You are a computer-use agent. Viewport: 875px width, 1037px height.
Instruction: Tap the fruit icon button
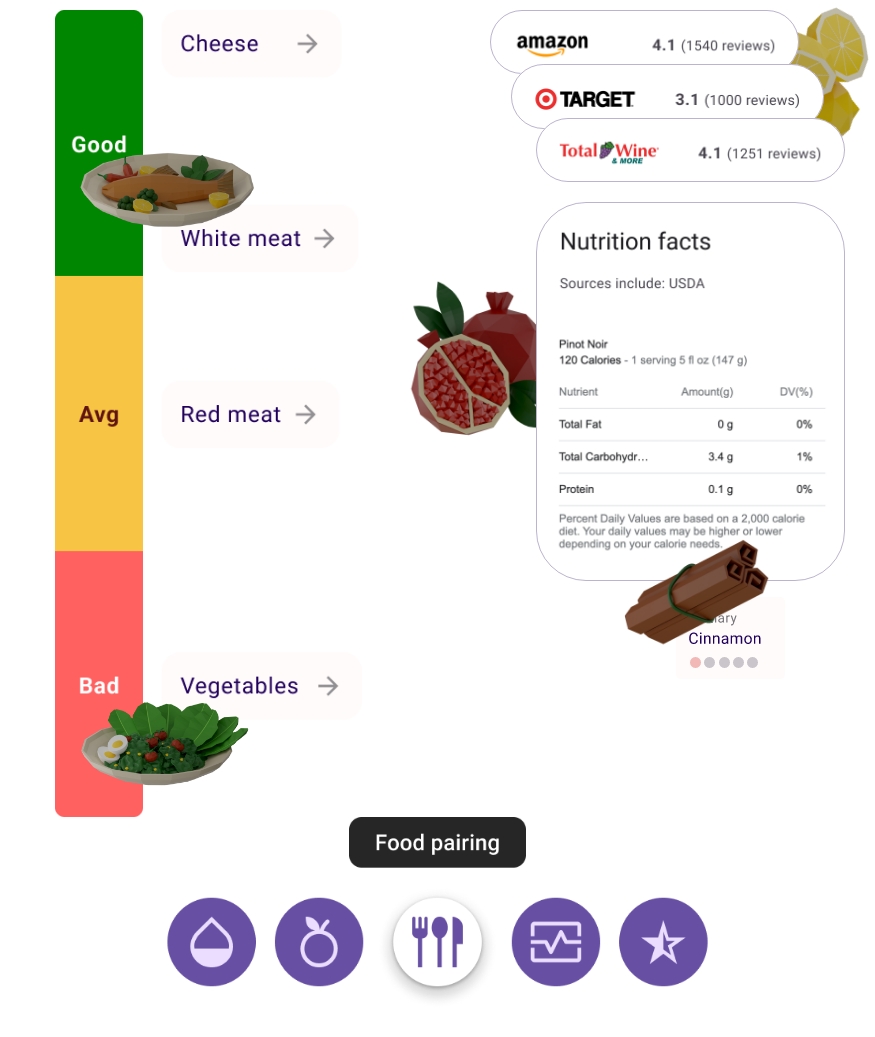pos(319,942)
